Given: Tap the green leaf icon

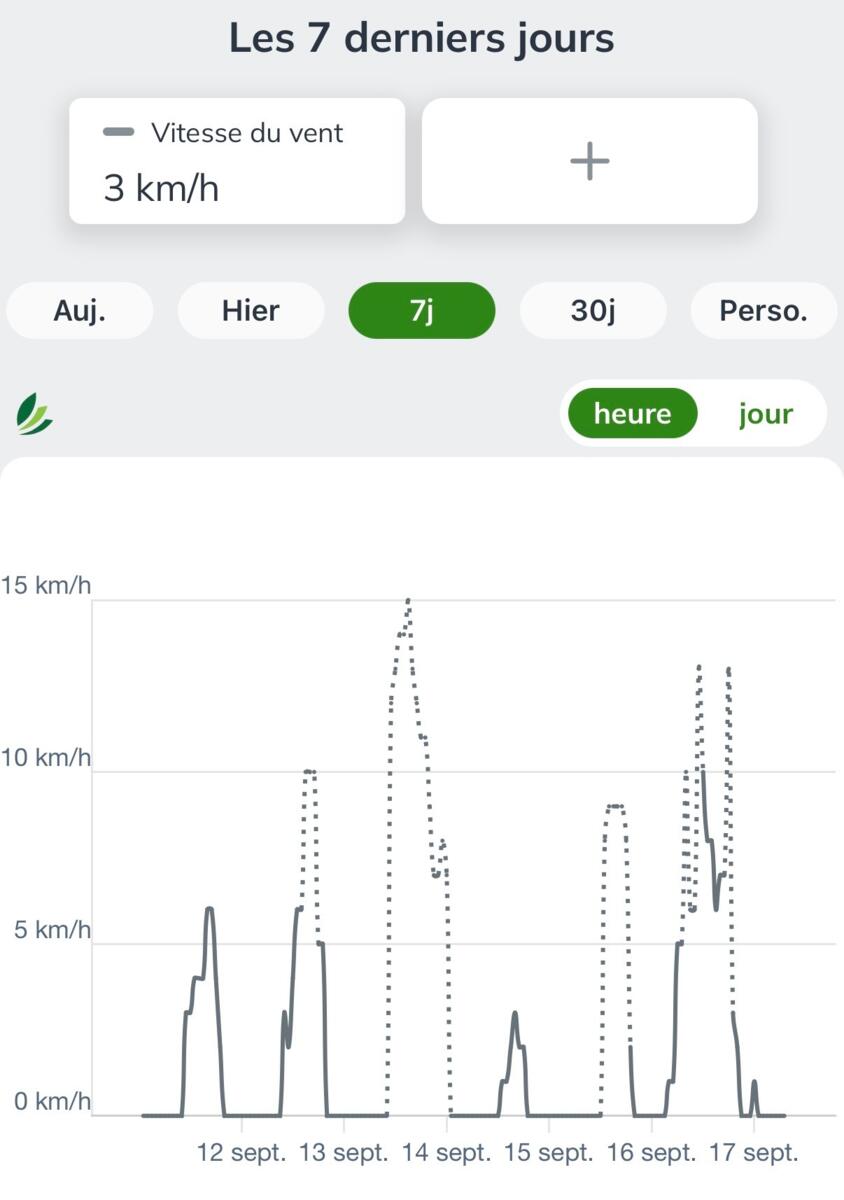Looking at the screenshot, I should click(x=34, y=414).
